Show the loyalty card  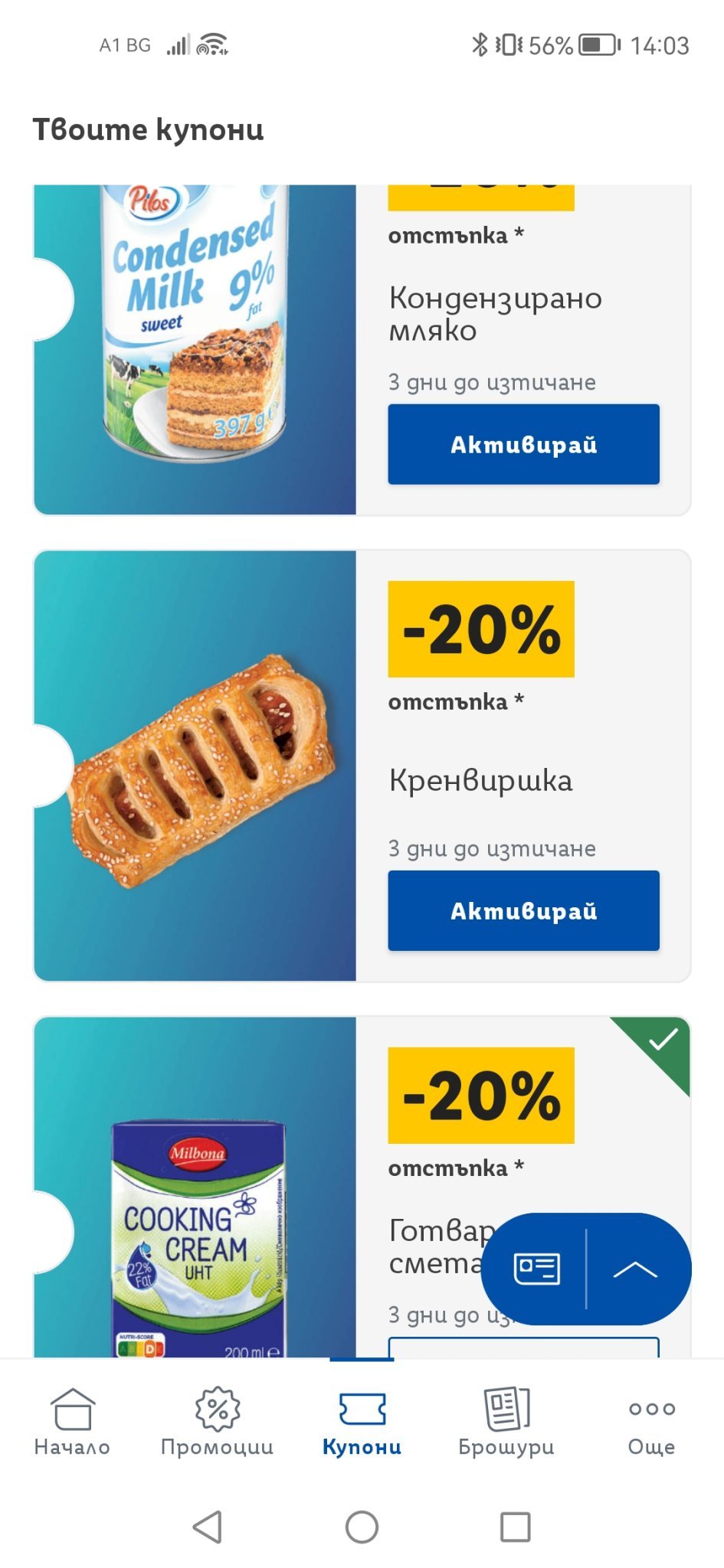(536, 1269)
